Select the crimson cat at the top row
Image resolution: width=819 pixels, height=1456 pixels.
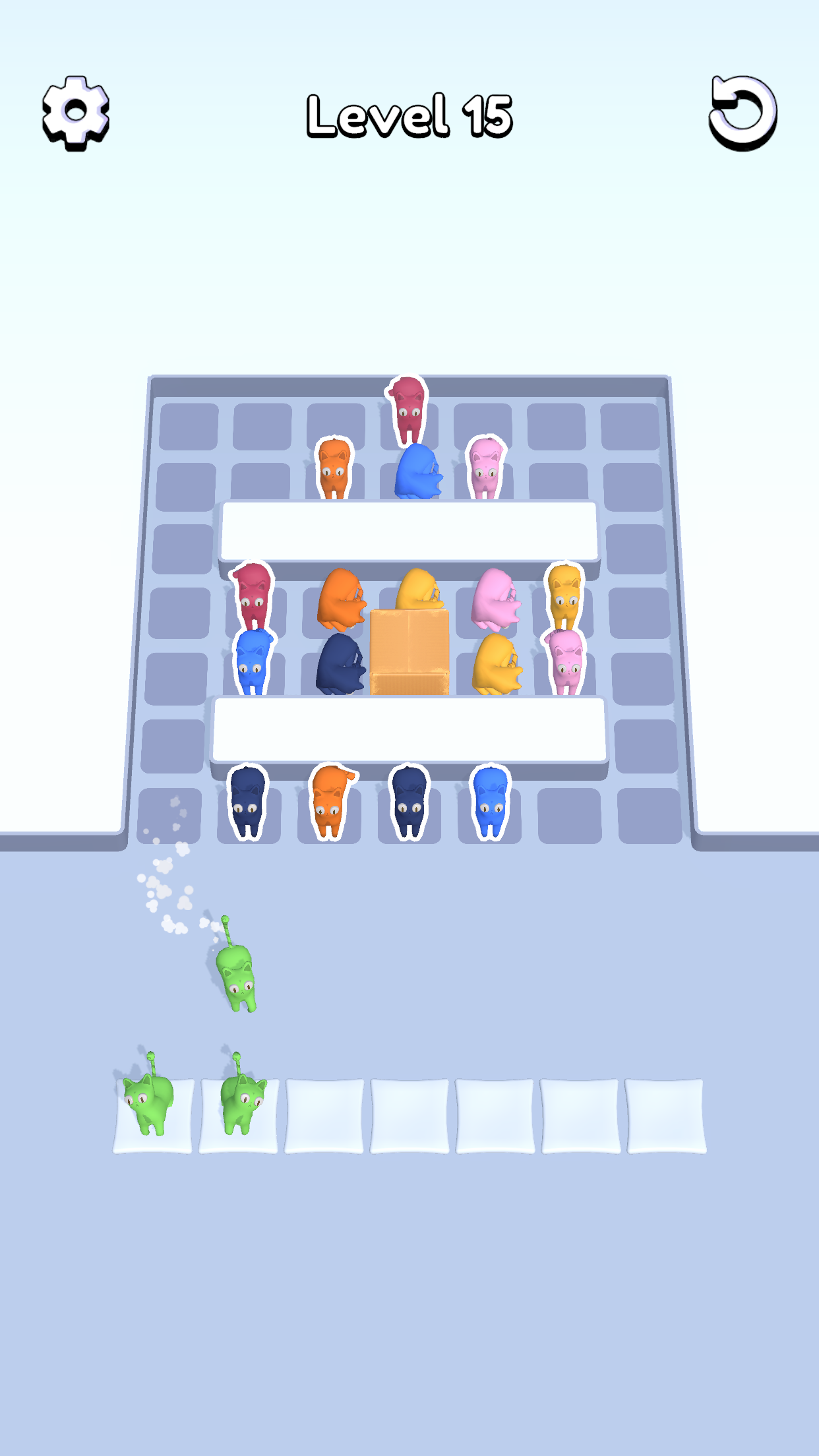tap(407, 409)
